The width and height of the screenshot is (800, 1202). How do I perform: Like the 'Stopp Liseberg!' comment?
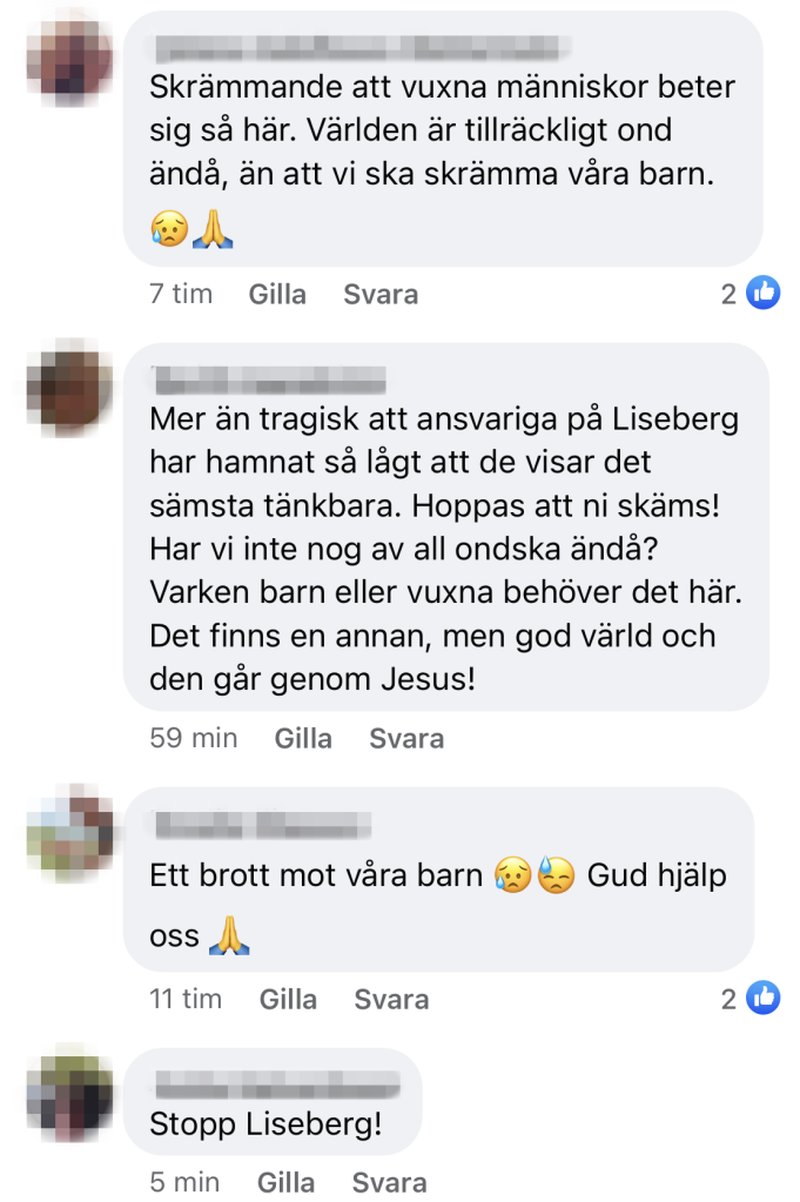tap(286, 1182)
